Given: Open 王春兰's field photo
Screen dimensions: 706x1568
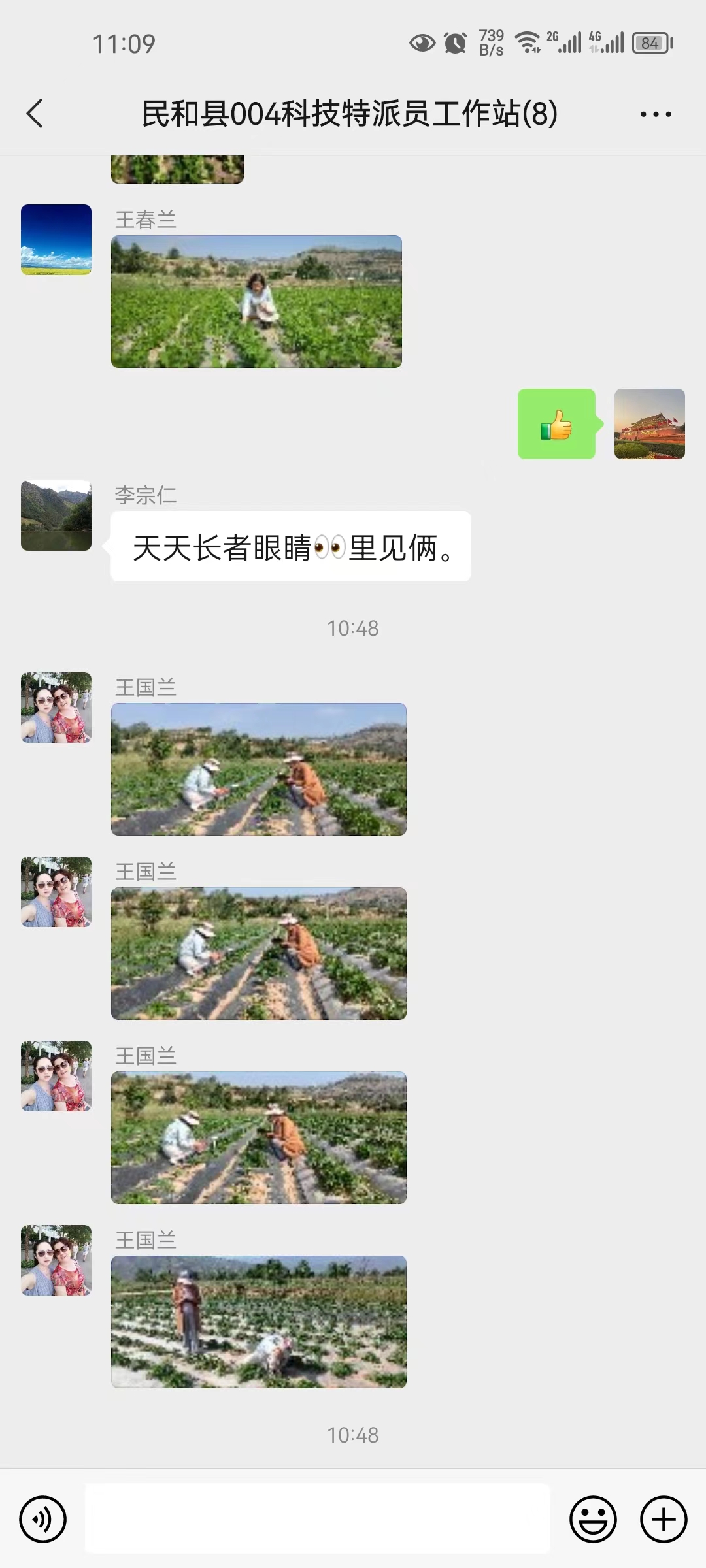Looking at the screenshot, I should coord(256,301).
